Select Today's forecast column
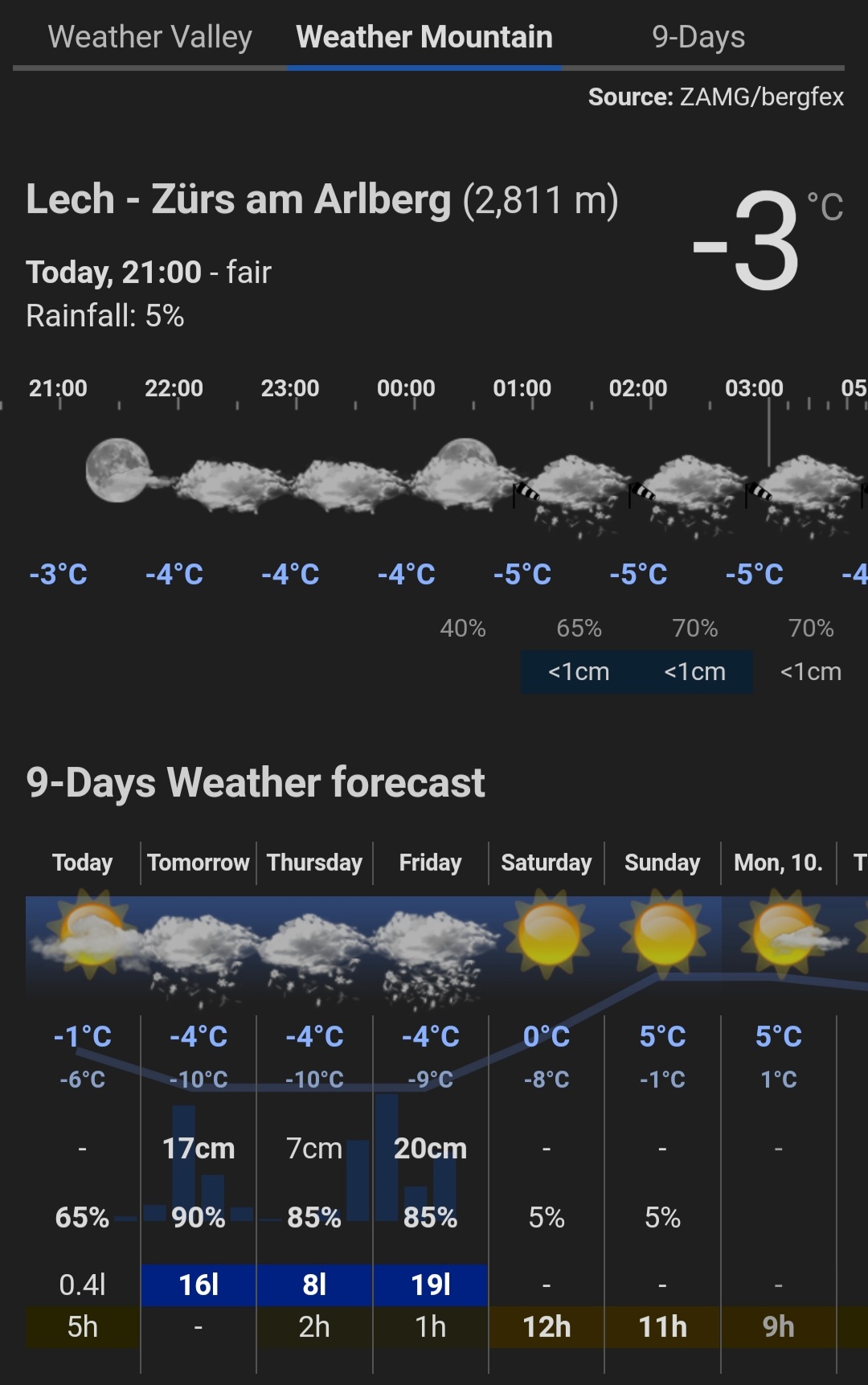This screenshot has height=1385, width=868. point(82,863)
